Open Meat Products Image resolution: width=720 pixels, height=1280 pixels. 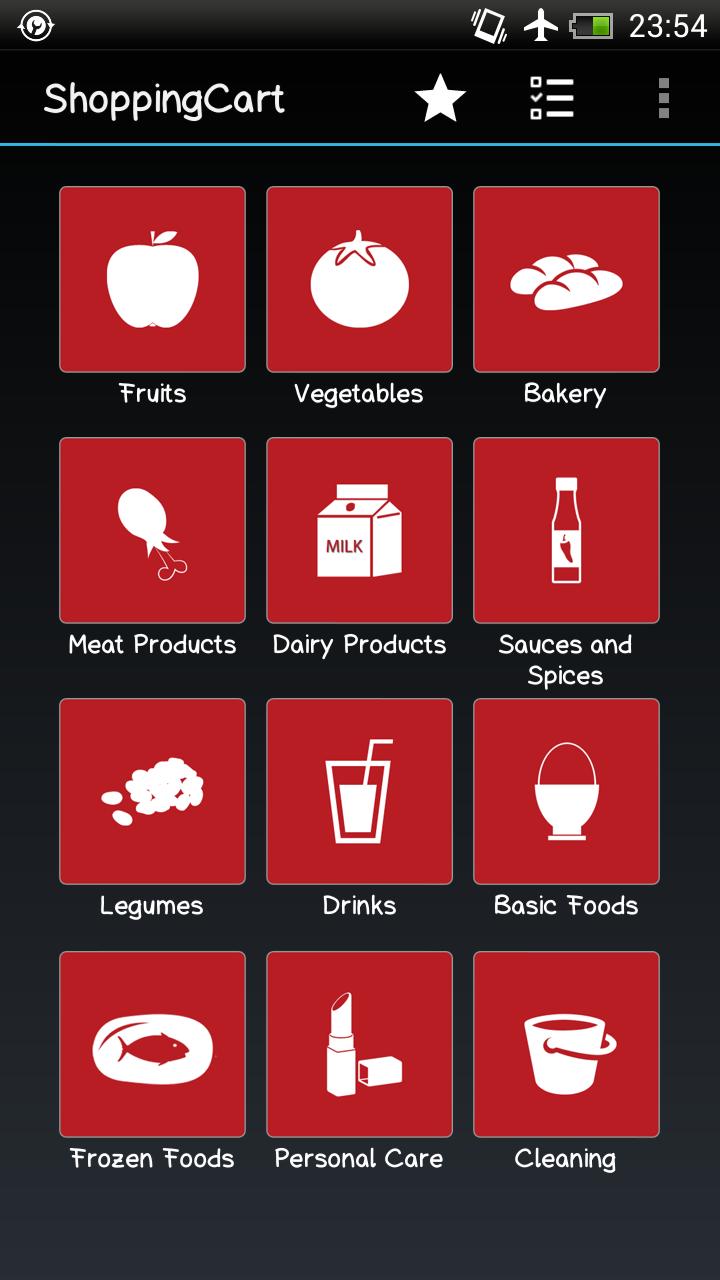pos(152,530)
